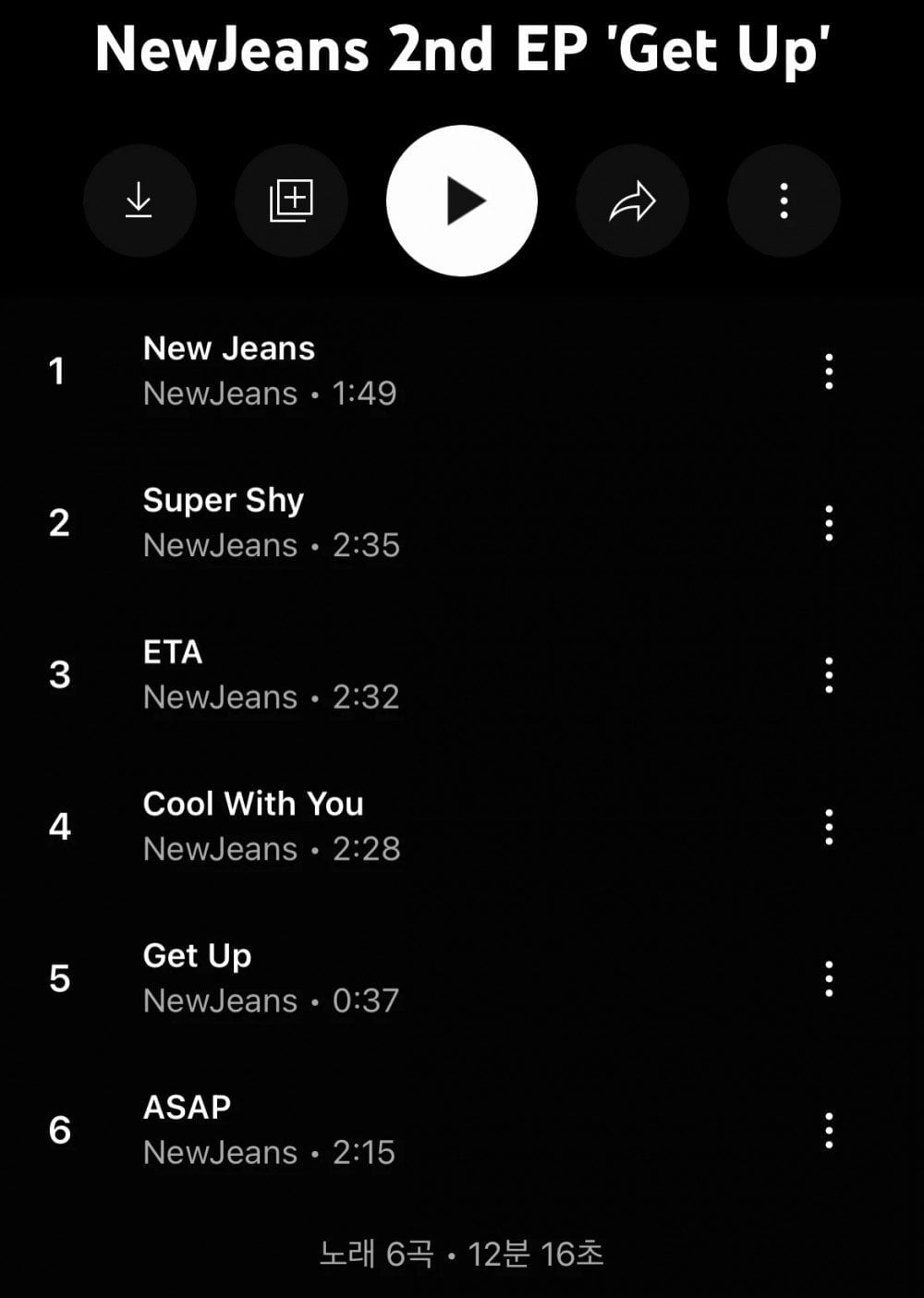Download the Get Up EP
Viewport: 924px width, 1298px height.
click(139, 200)
